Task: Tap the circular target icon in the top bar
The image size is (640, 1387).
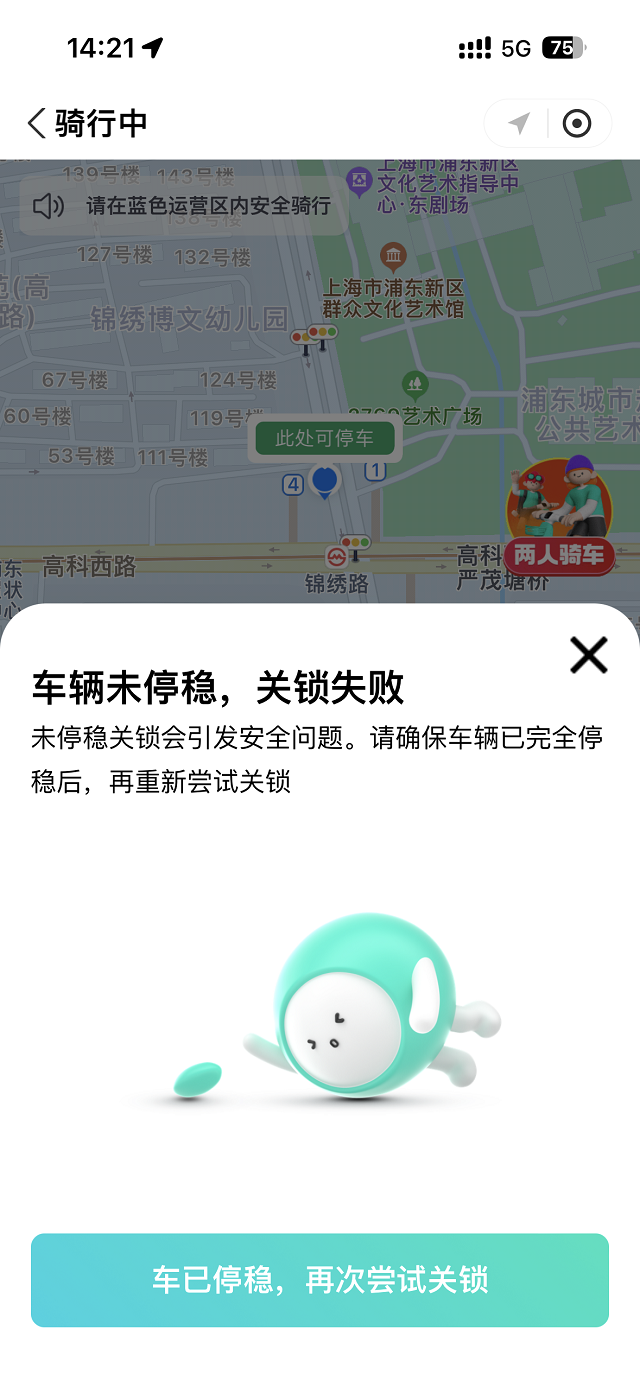Action: pyautogui.click(x=577, y=123)
